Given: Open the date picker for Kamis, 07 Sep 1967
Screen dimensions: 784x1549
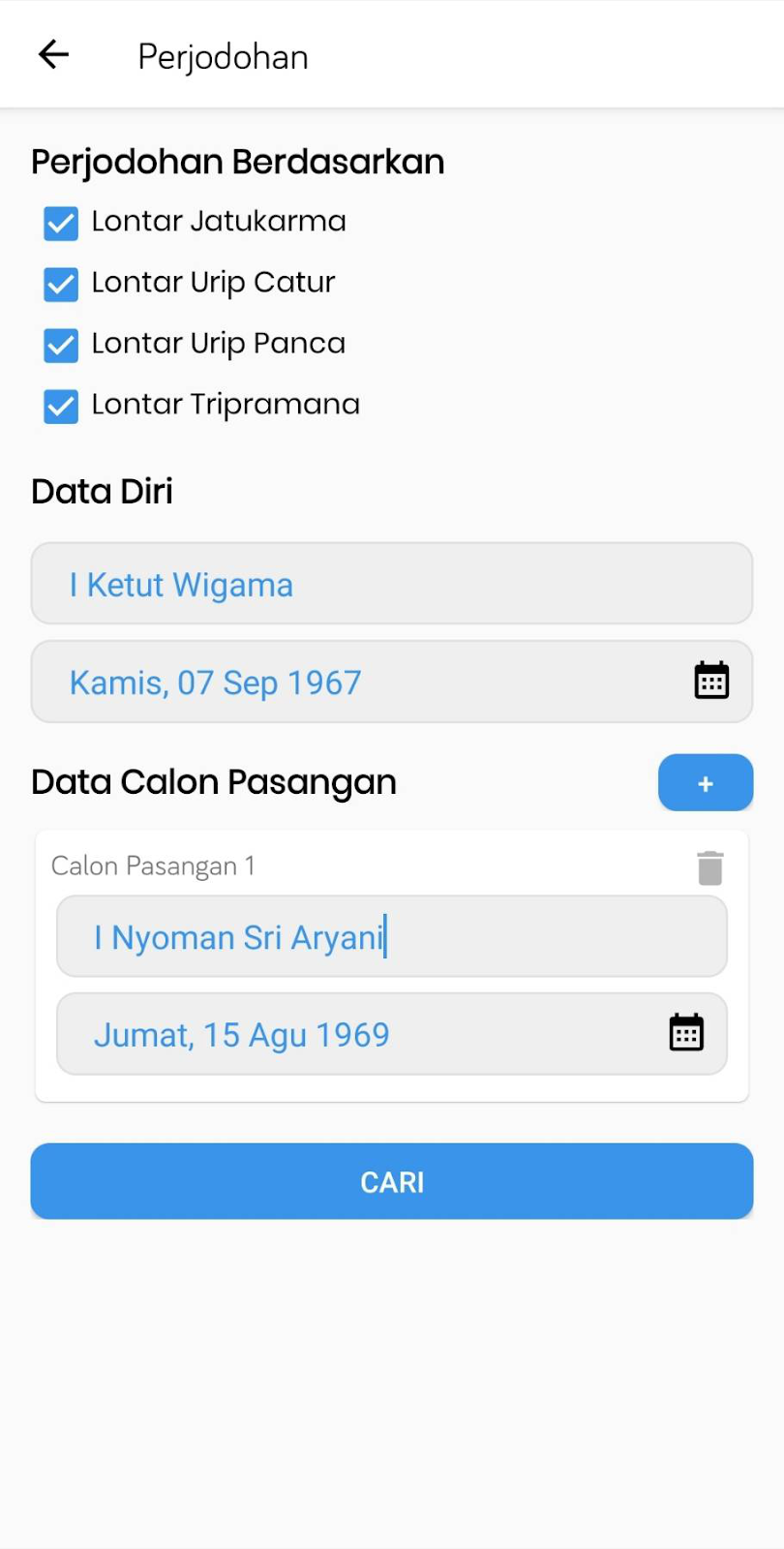Looking at the screenshot, I should point(711,681).
